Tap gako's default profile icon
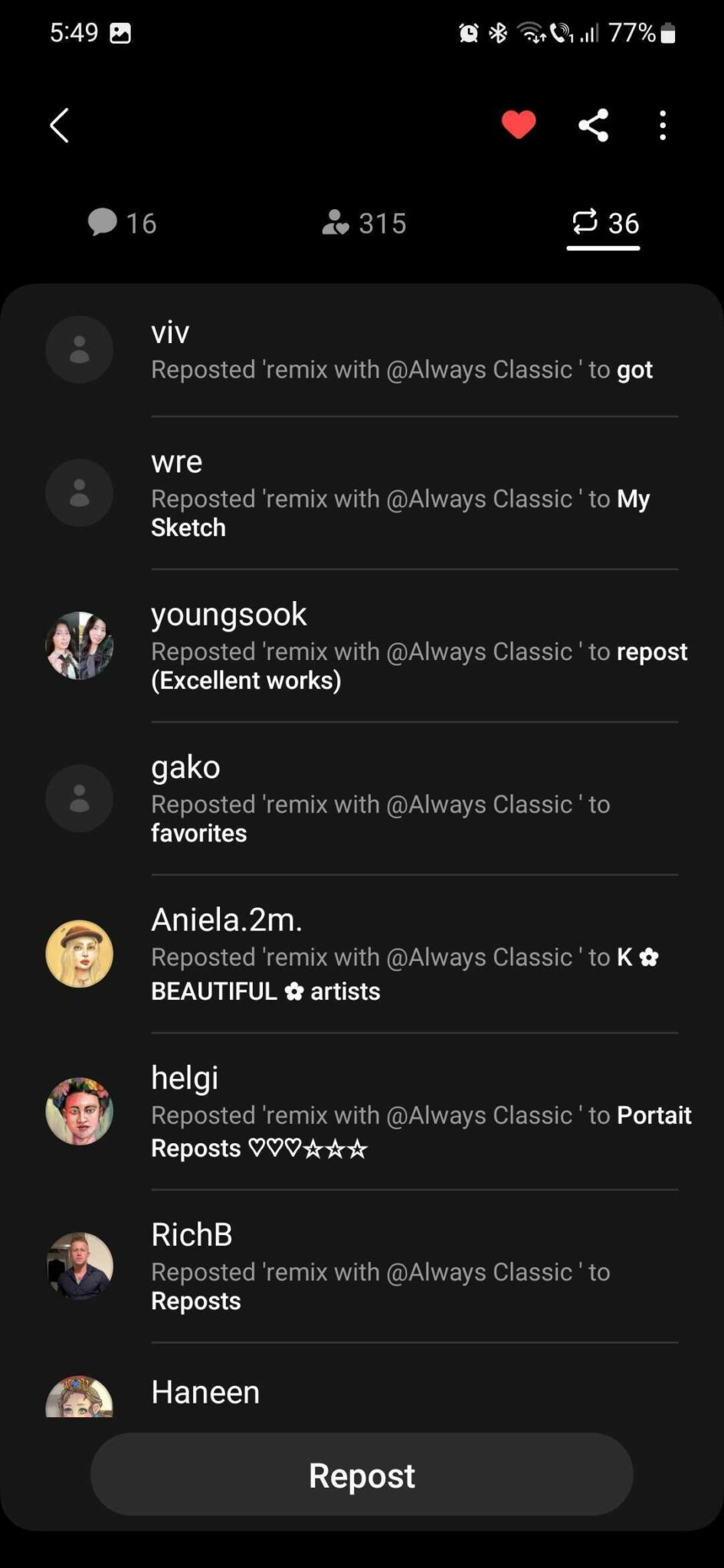This screenshot has width=724, height=1568. click(x=79, y=798)
